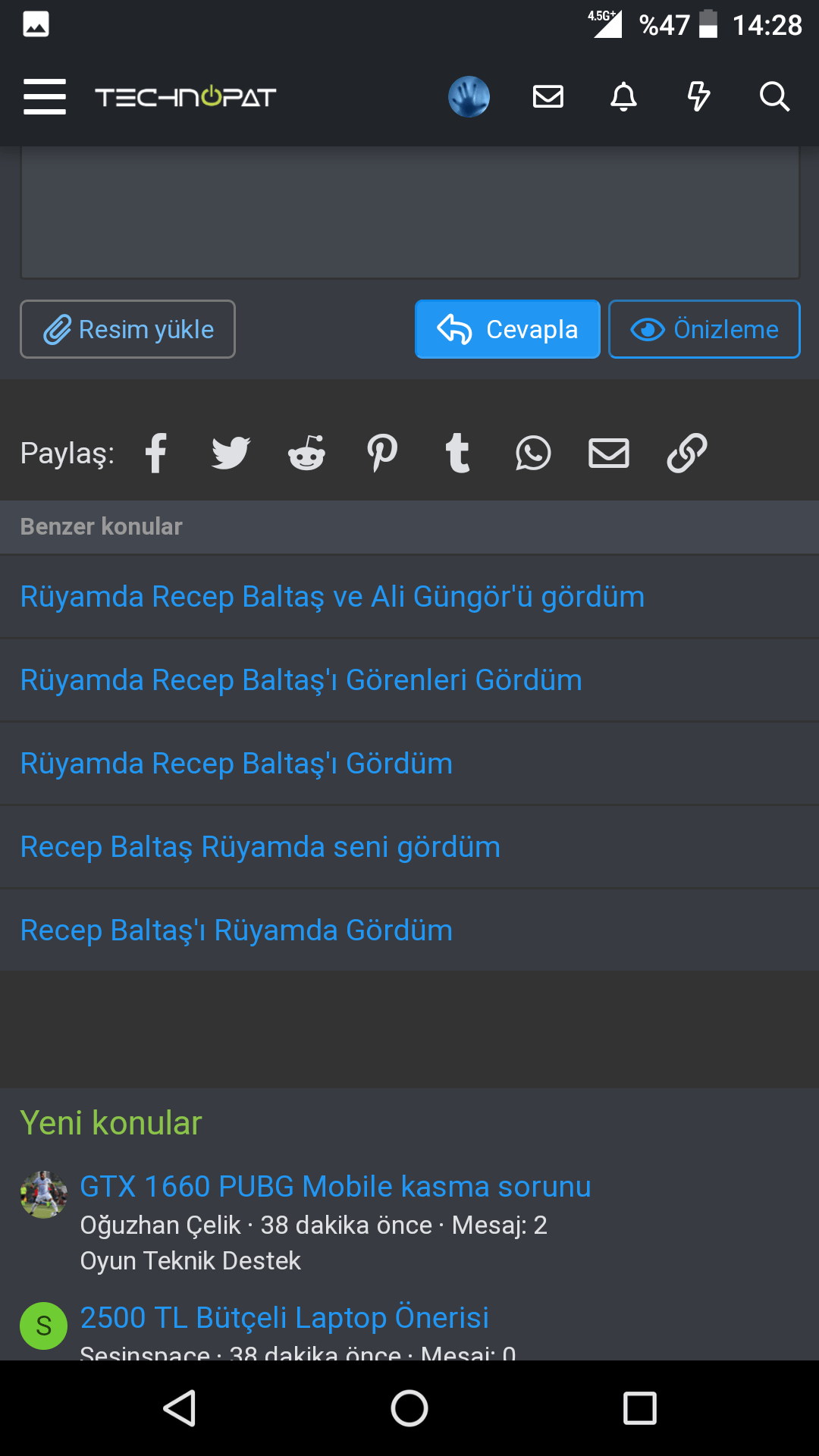Go back with the system back button
The width and height of the screenshot is (819, 1456).
click(x=180, y=1408)
